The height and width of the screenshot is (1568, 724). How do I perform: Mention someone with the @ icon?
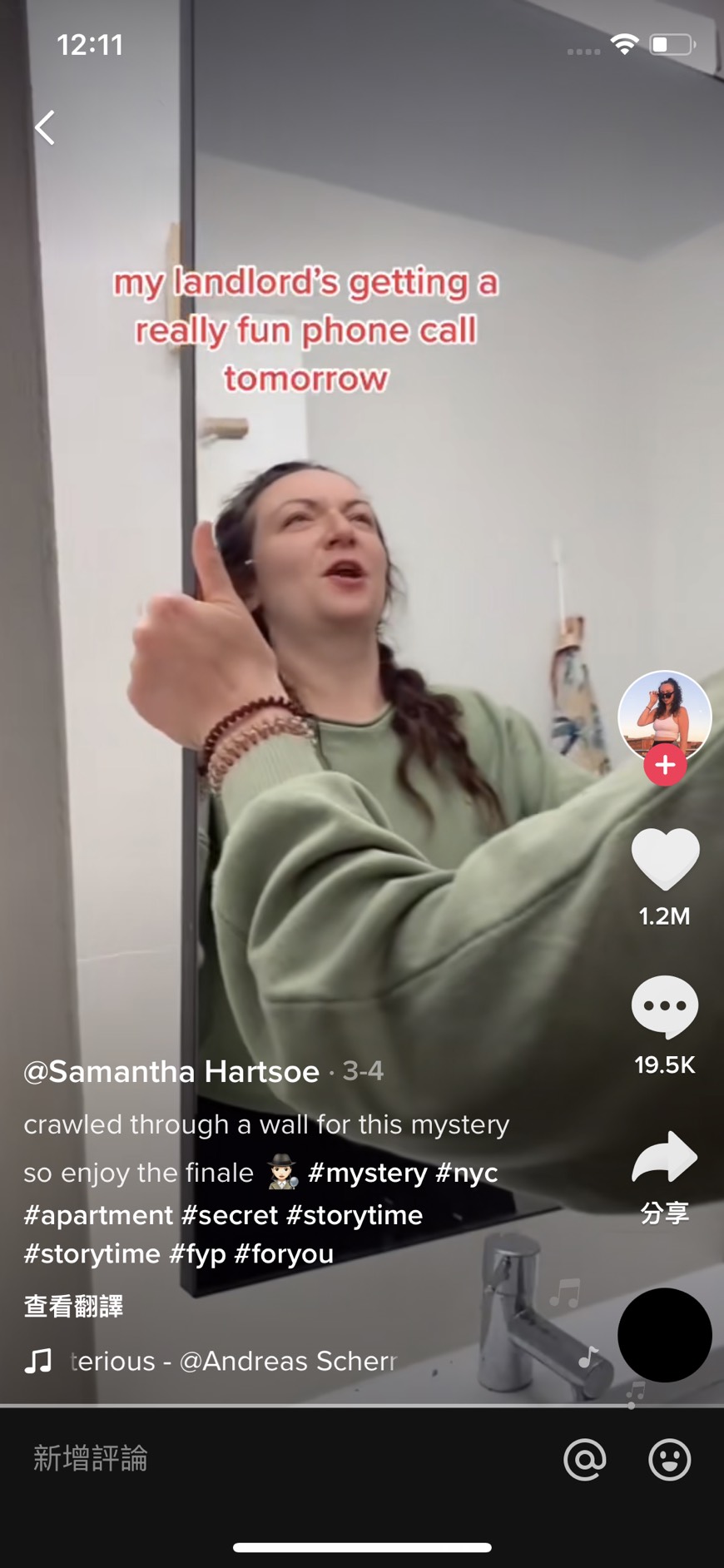coord(585,1459)
